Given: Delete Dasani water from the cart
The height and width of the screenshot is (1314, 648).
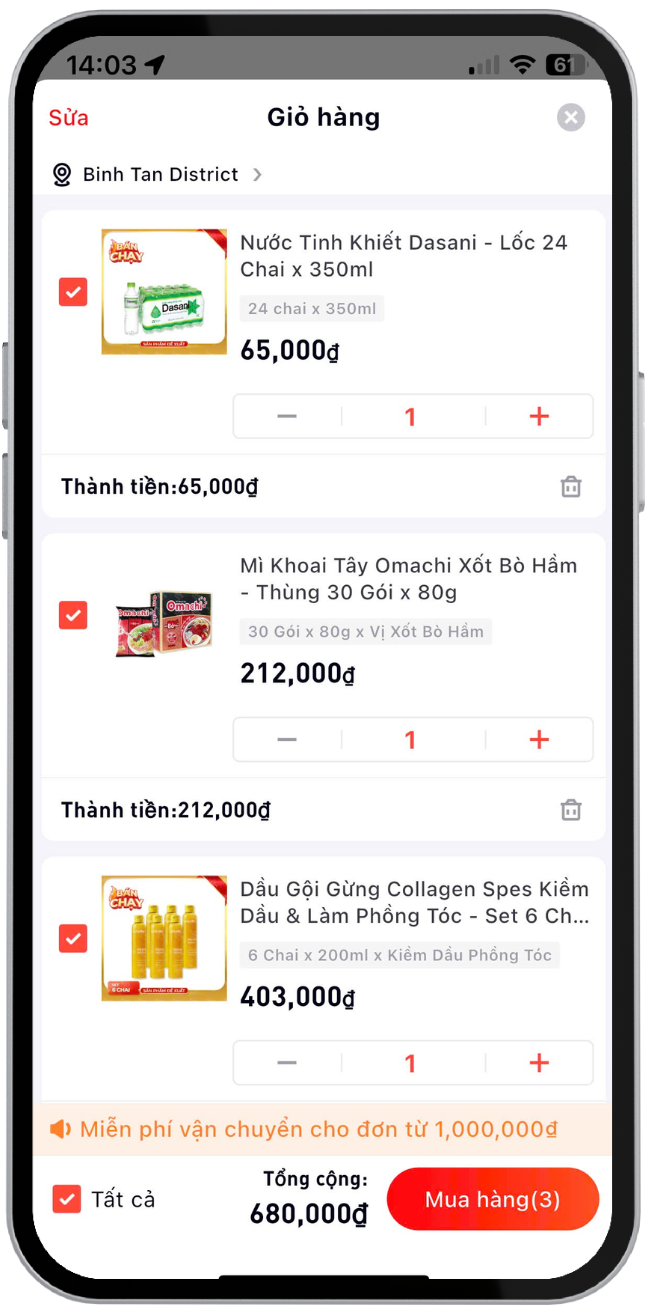Looking at the screenshot, I should (570, 487).
